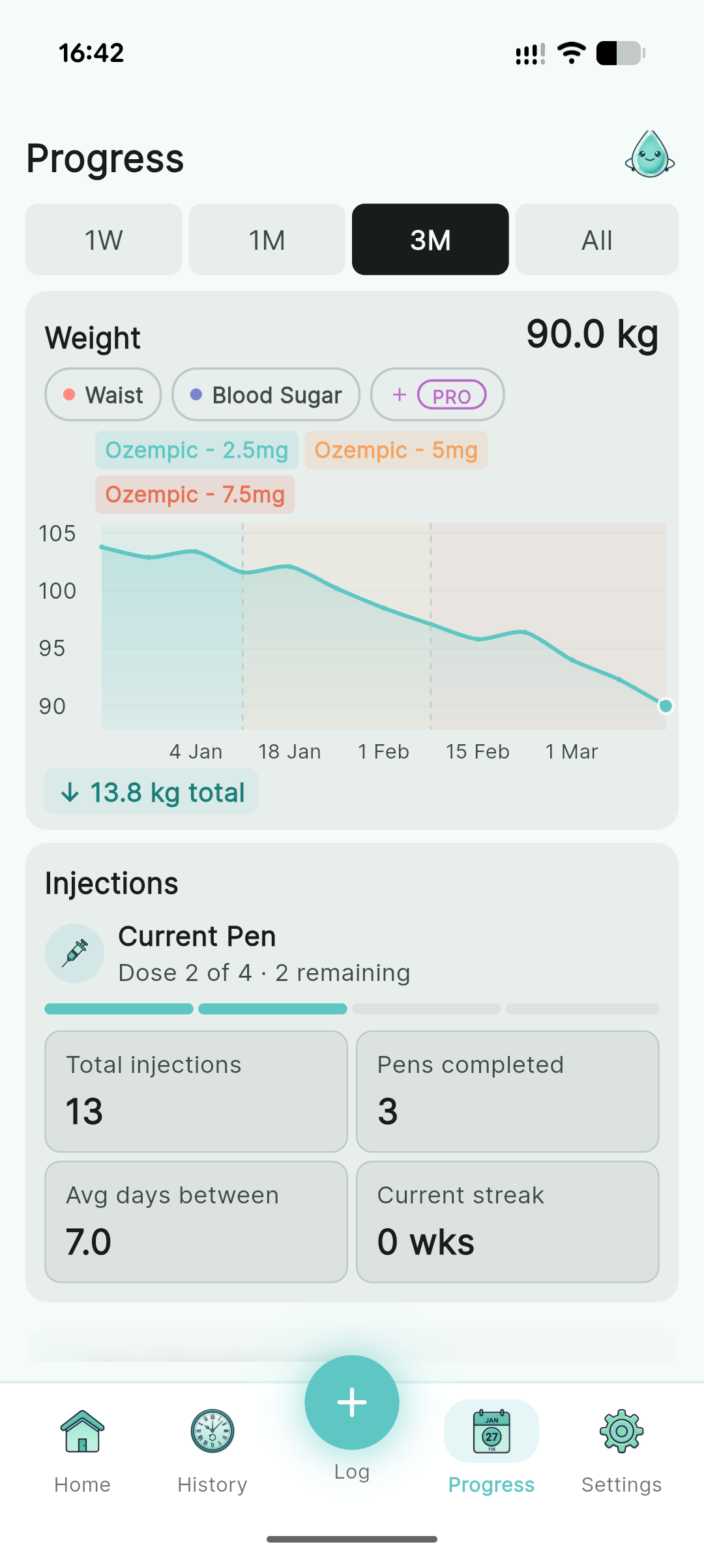Screen dimensions: 704x1568
Task: Enable the PRO add-metric option
Action: tap(437, 395)
